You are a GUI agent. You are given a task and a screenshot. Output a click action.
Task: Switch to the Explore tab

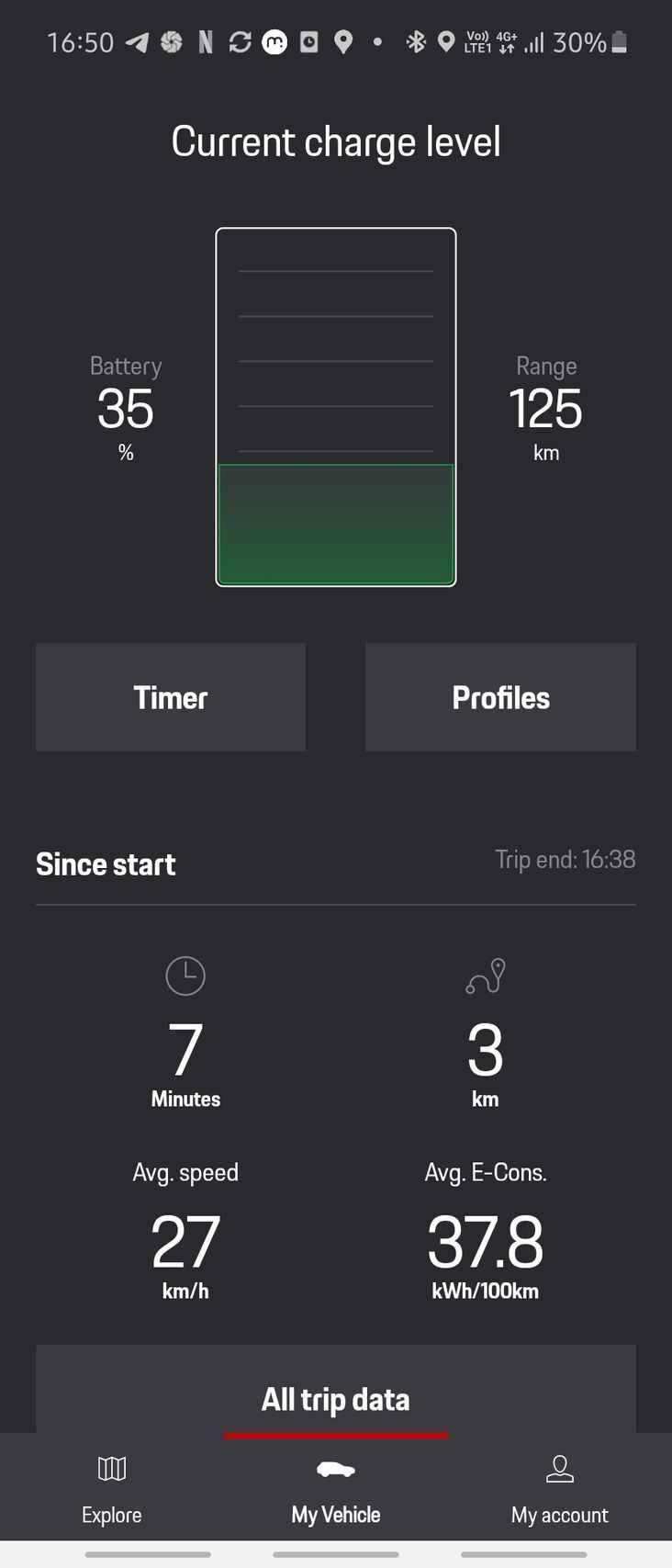point(112,1488)
